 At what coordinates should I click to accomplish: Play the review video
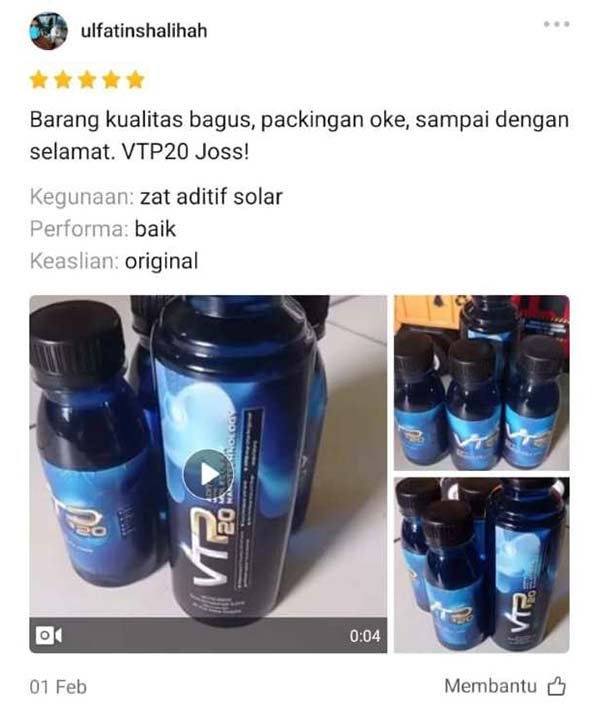[207, 474]
